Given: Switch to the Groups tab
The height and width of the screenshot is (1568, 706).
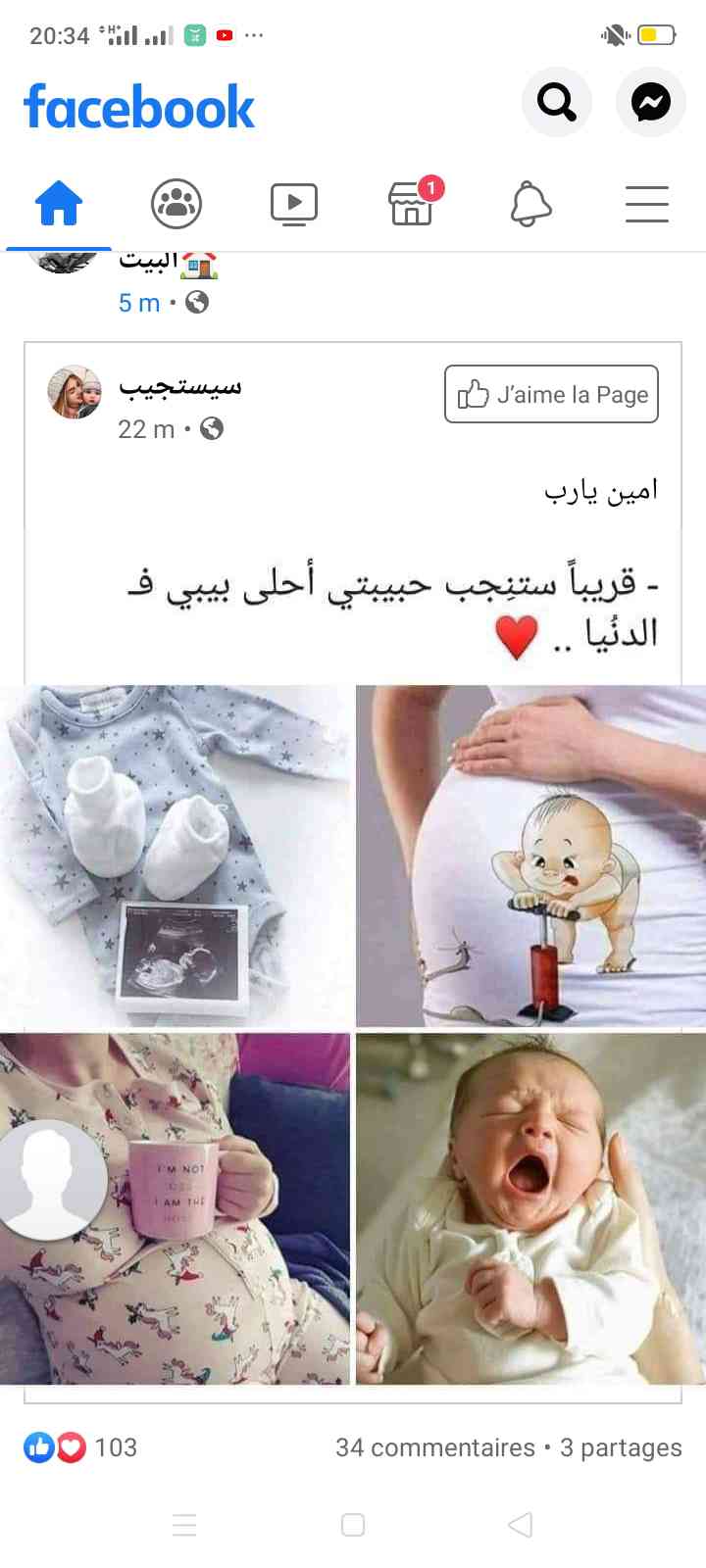Looking at the screenshot, I should click(x=176, y=204).
